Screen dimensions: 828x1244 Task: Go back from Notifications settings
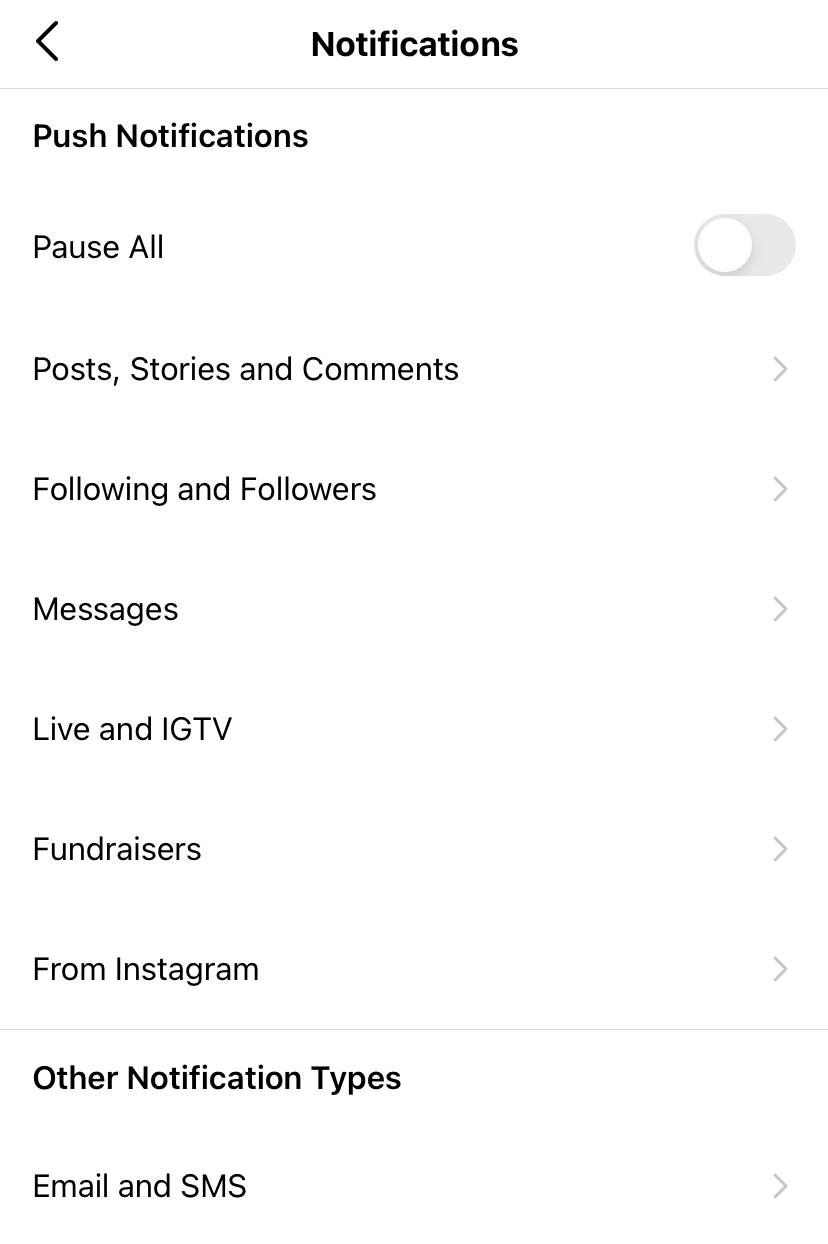click(47, 43)
